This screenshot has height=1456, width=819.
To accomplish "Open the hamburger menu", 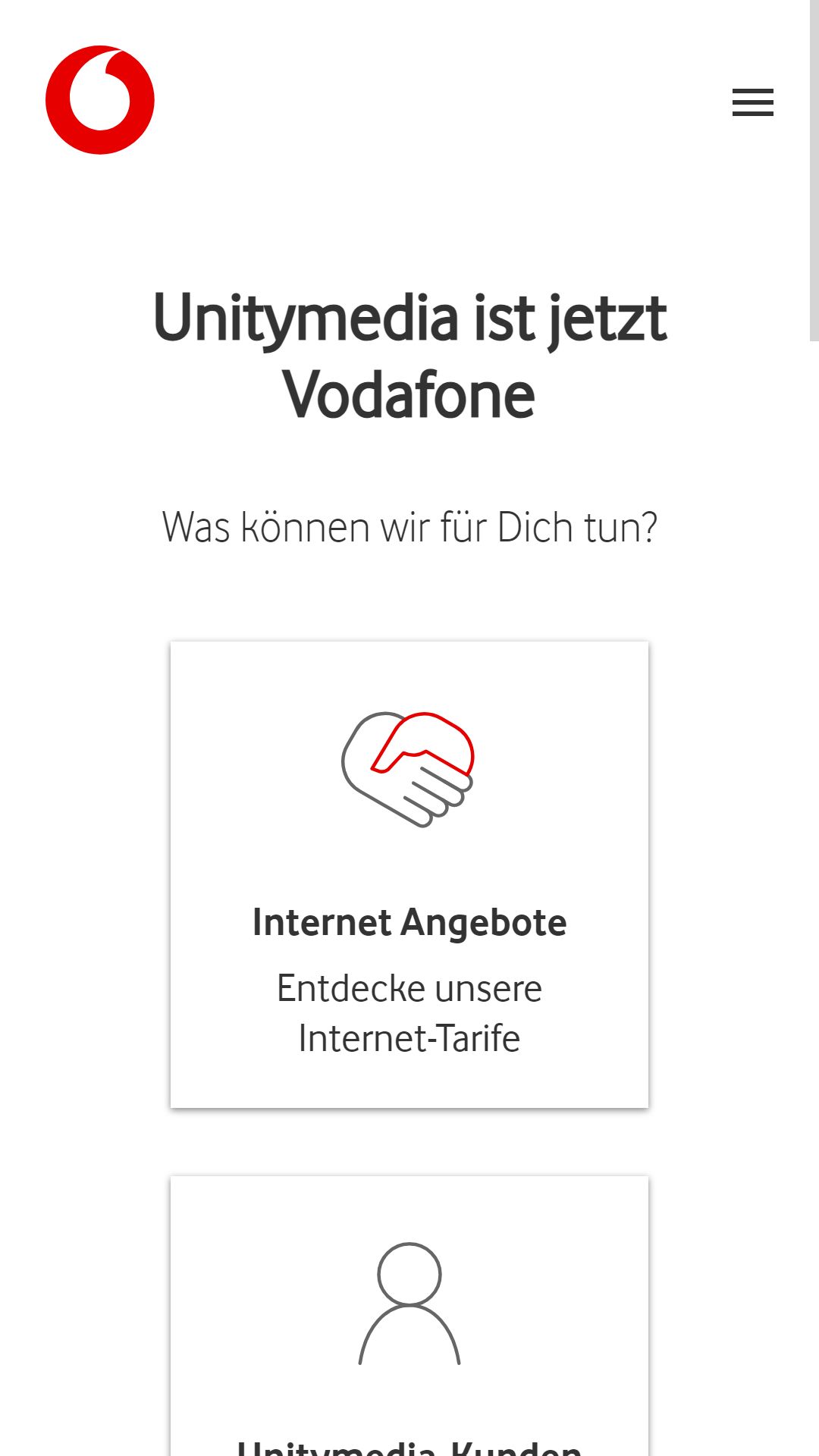I will point(752,102).
